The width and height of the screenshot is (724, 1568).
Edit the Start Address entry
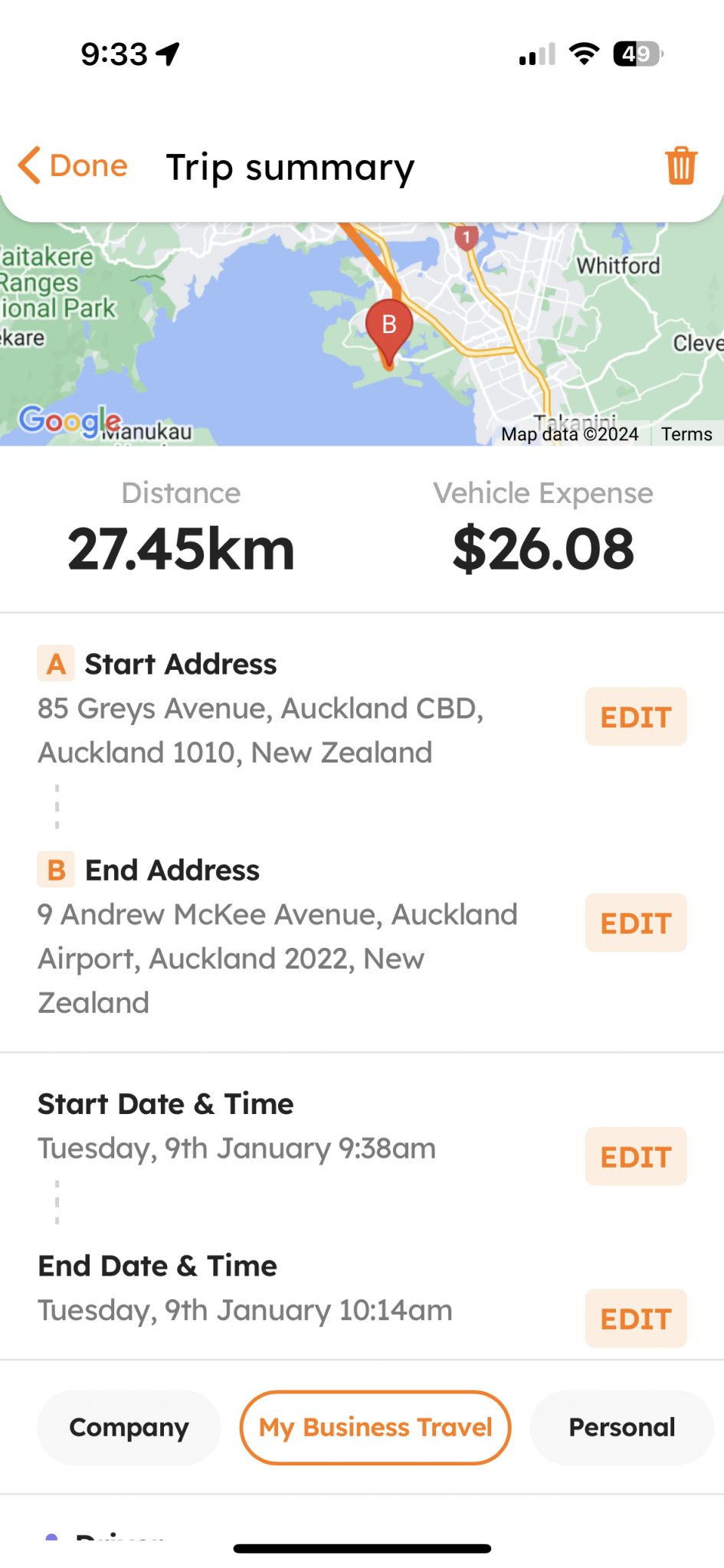point(635,717)
